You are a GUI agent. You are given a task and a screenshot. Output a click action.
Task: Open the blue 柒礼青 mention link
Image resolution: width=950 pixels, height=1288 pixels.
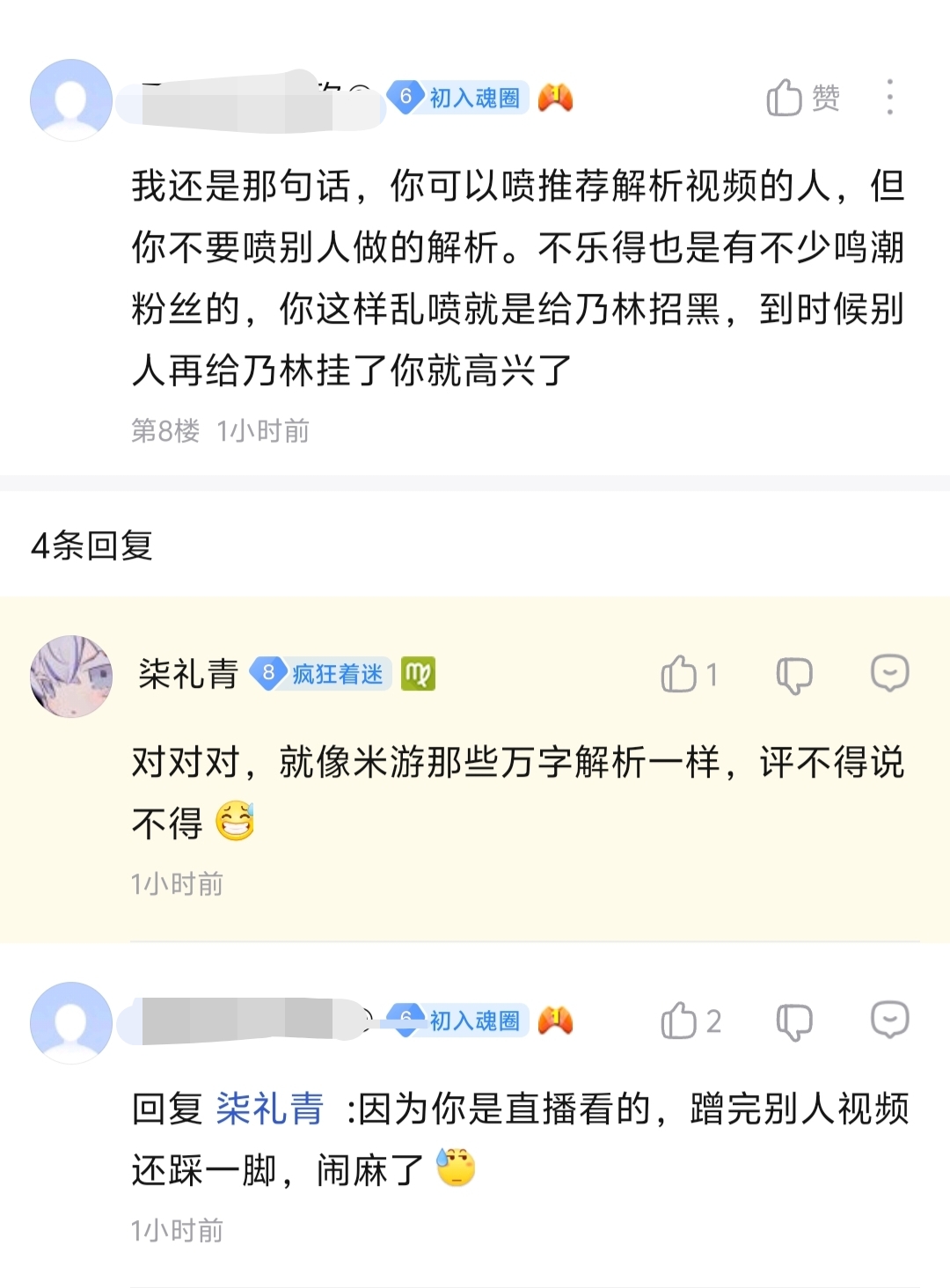click(x=270, y=1109)
